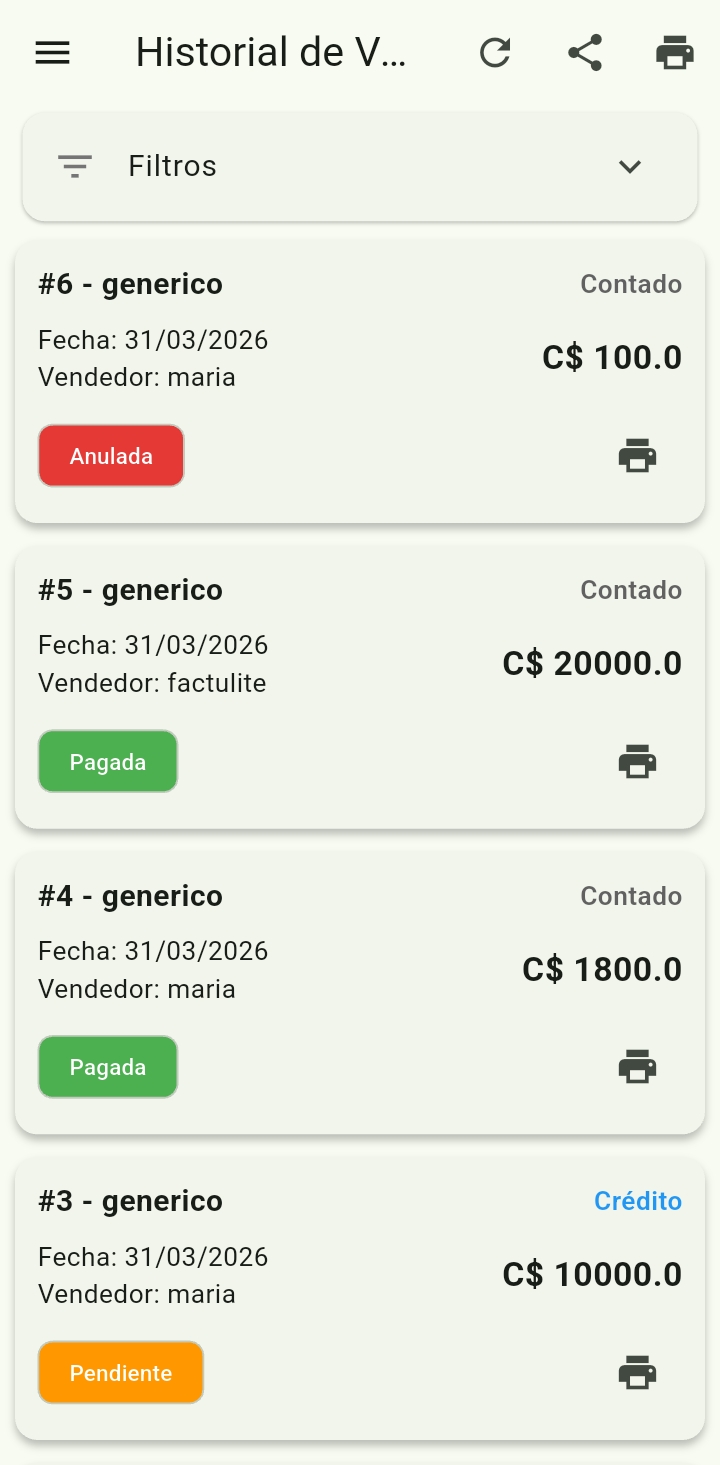Share the sales history

[584, 53]
